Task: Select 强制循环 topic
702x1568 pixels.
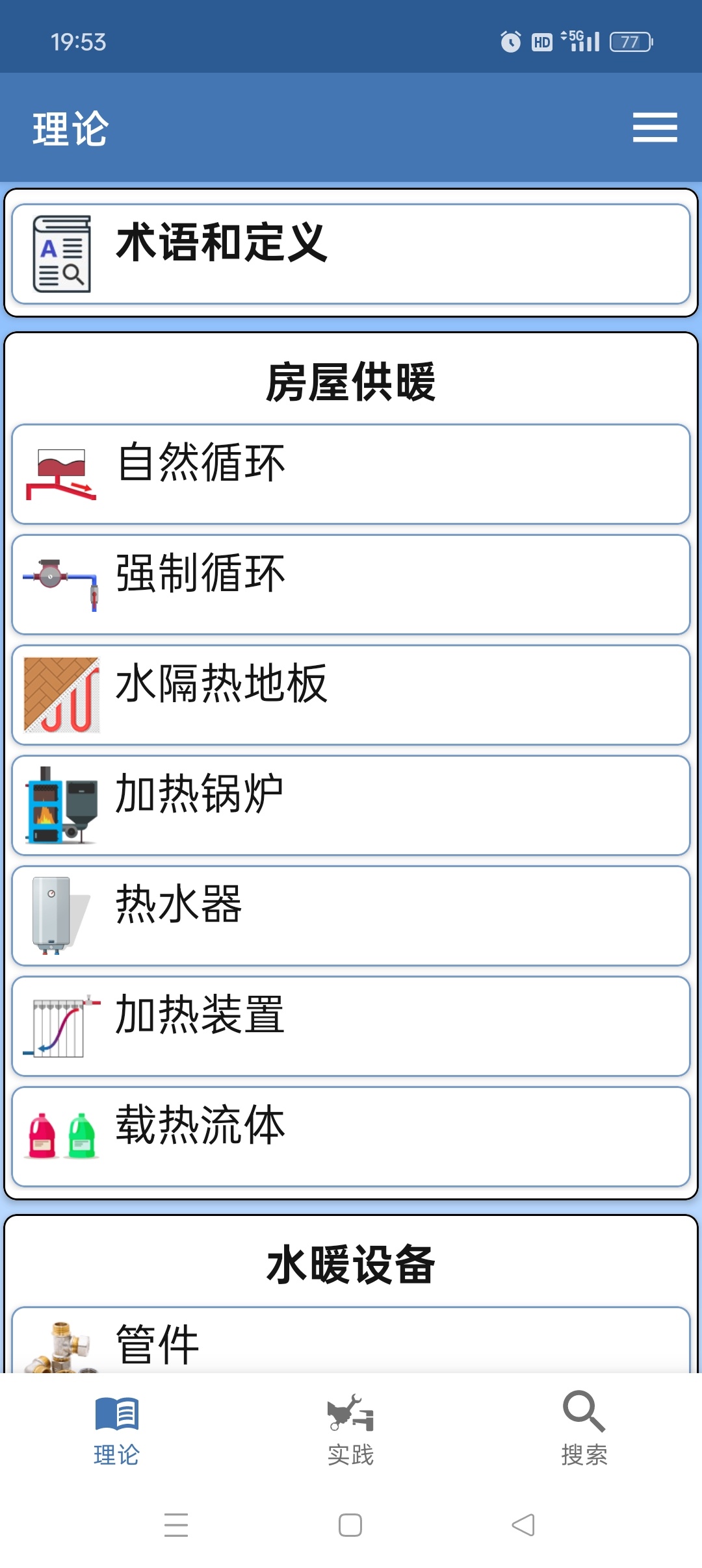Action: tap(351, 585)
